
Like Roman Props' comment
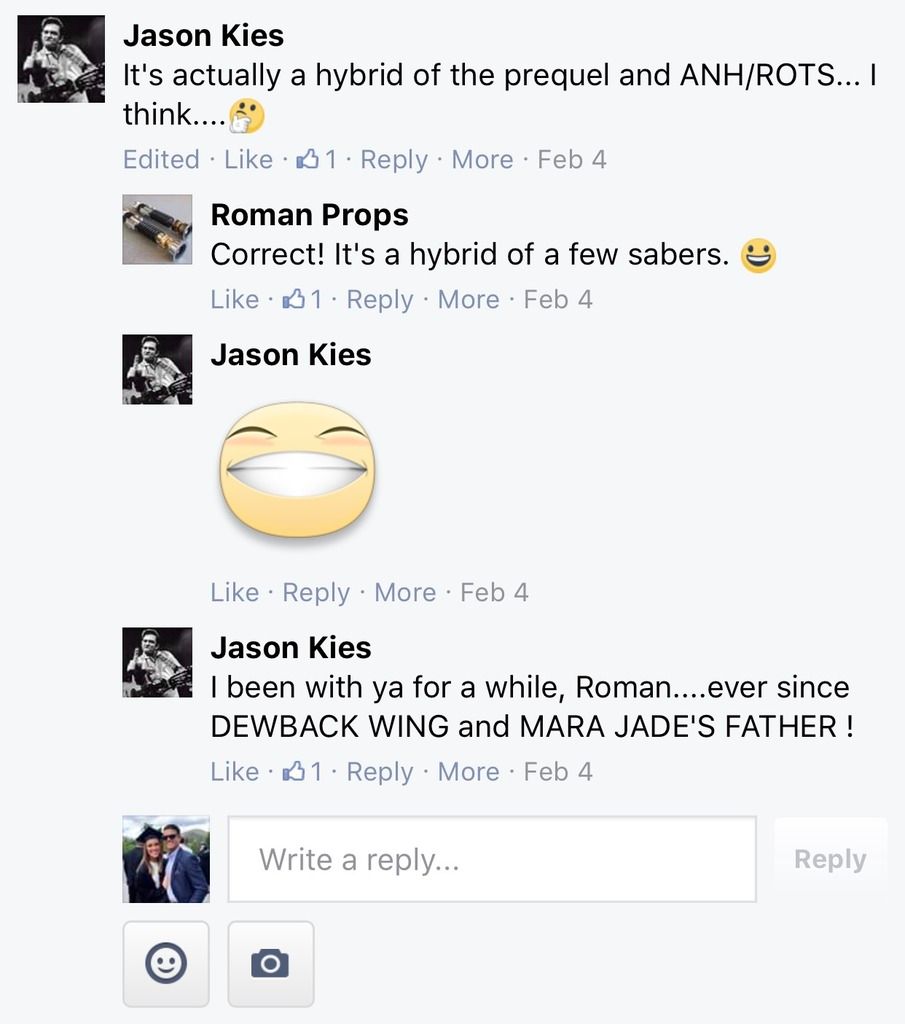point(234,300)
